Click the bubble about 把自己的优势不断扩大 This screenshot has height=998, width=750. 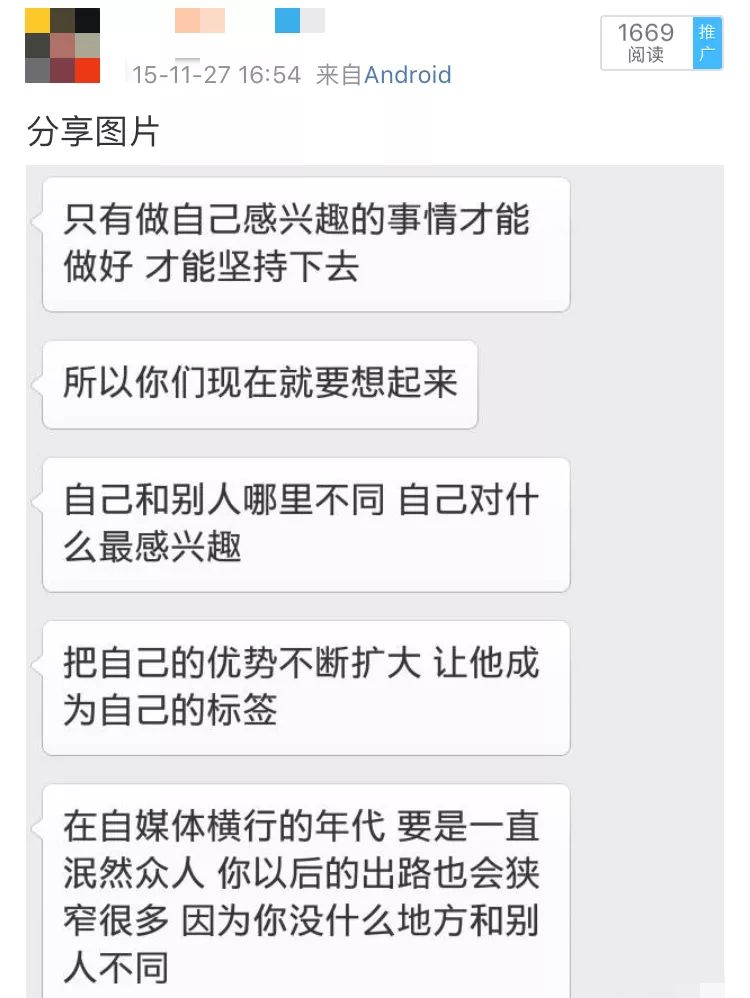(x=305, y=688)
